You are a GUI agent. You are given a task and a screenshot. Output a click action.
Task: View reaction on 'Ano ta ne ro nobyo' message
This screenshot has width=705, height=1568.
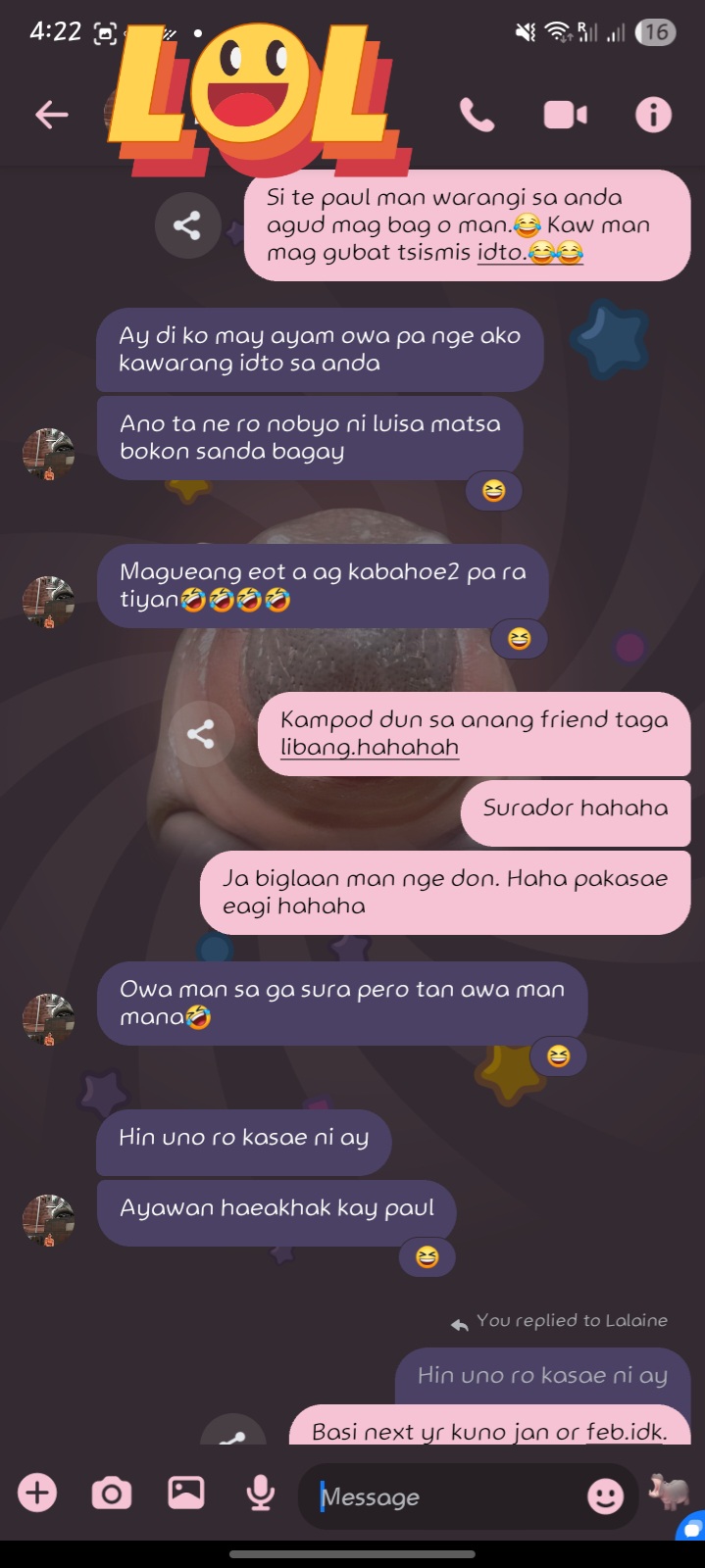tap(493, 490)
